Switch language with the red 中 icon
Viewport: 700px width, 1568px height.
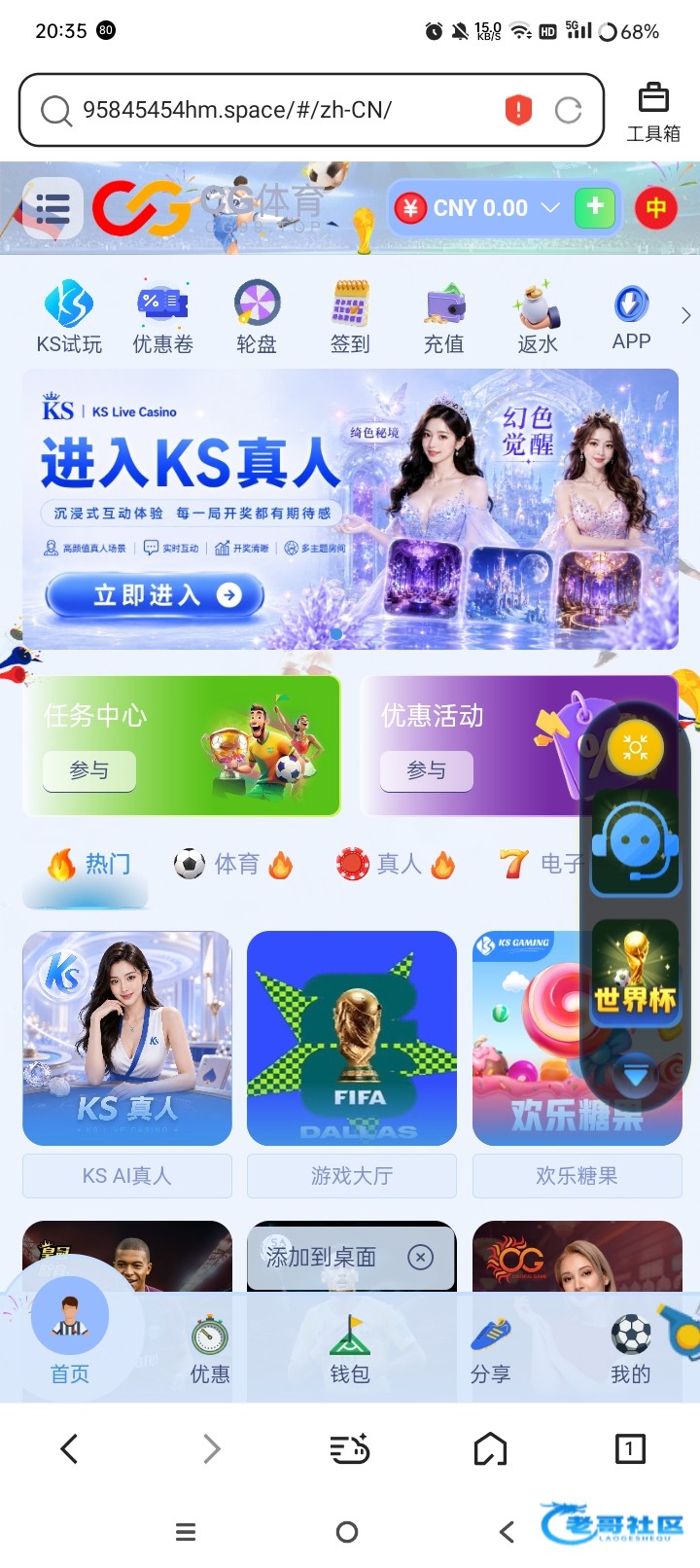pos(656,207)
